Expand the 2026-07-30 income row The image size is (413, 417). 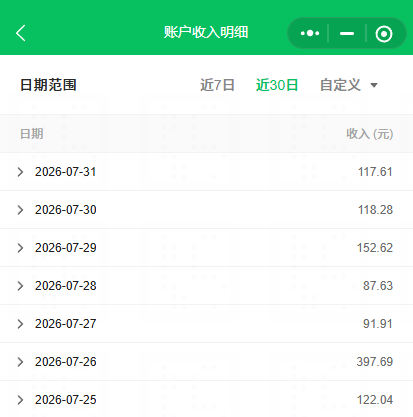pyautogui.click(x=206, y=210)
